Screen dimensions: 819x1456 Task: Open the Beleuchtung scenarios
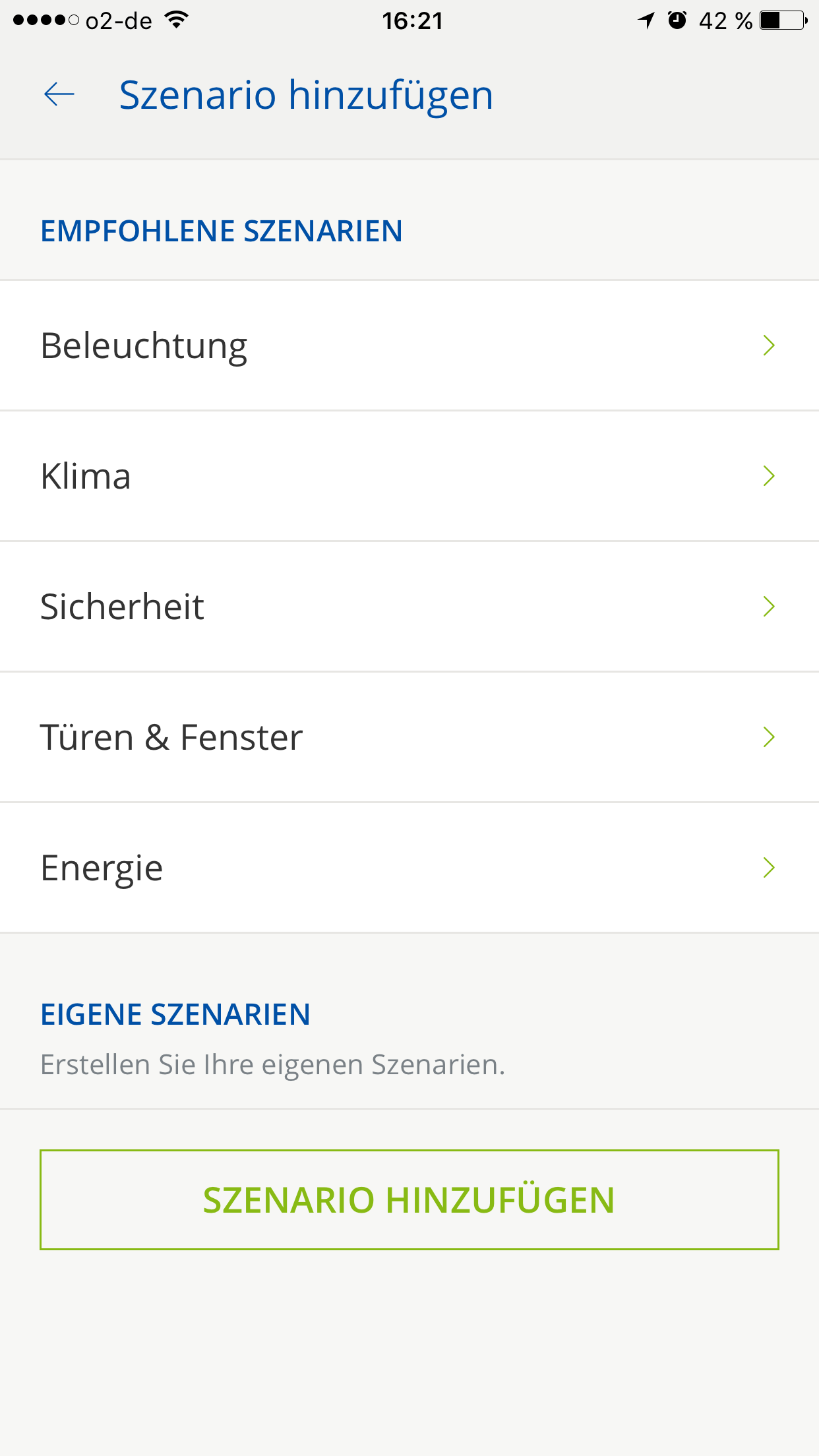409,346
